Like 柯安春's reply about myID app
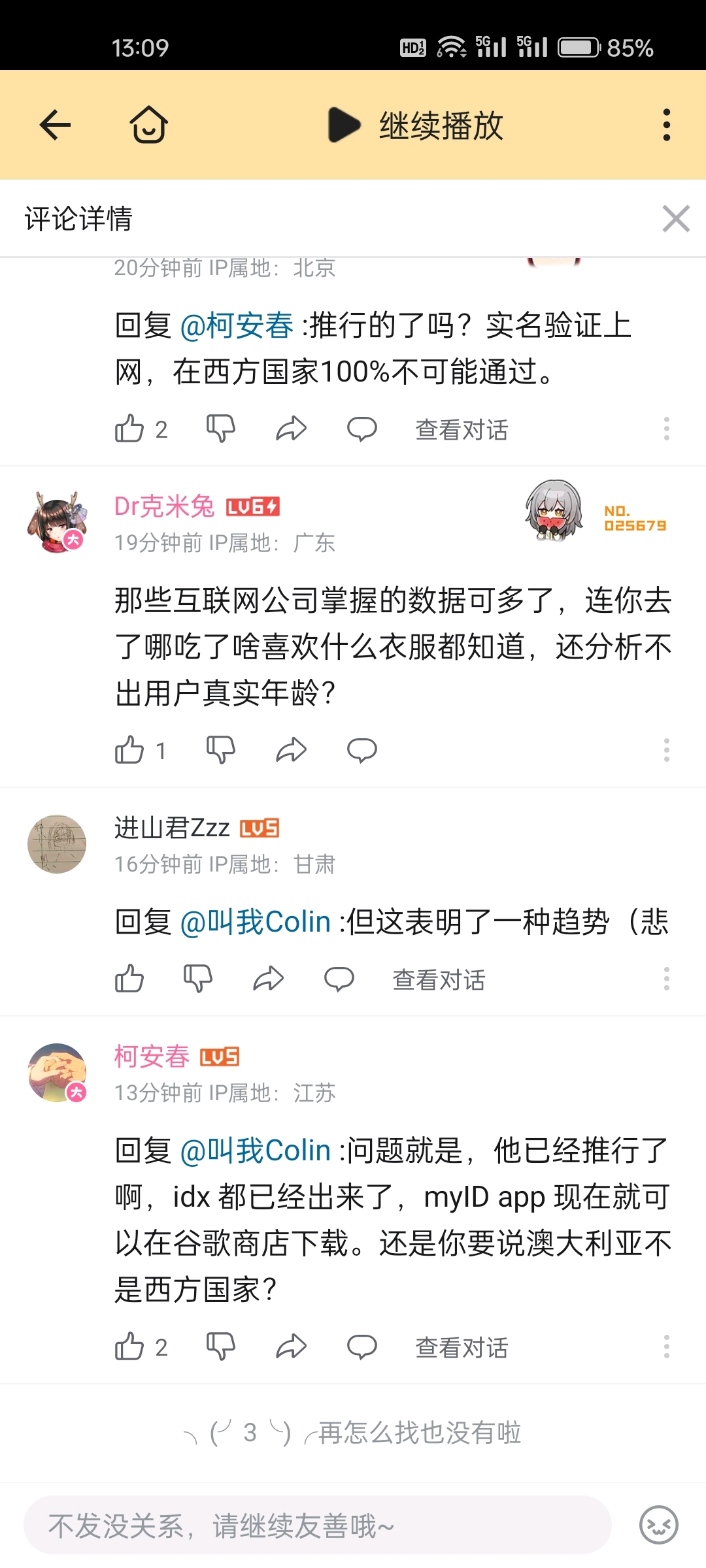This screenshot has height=1568, width=706. 129,1347
